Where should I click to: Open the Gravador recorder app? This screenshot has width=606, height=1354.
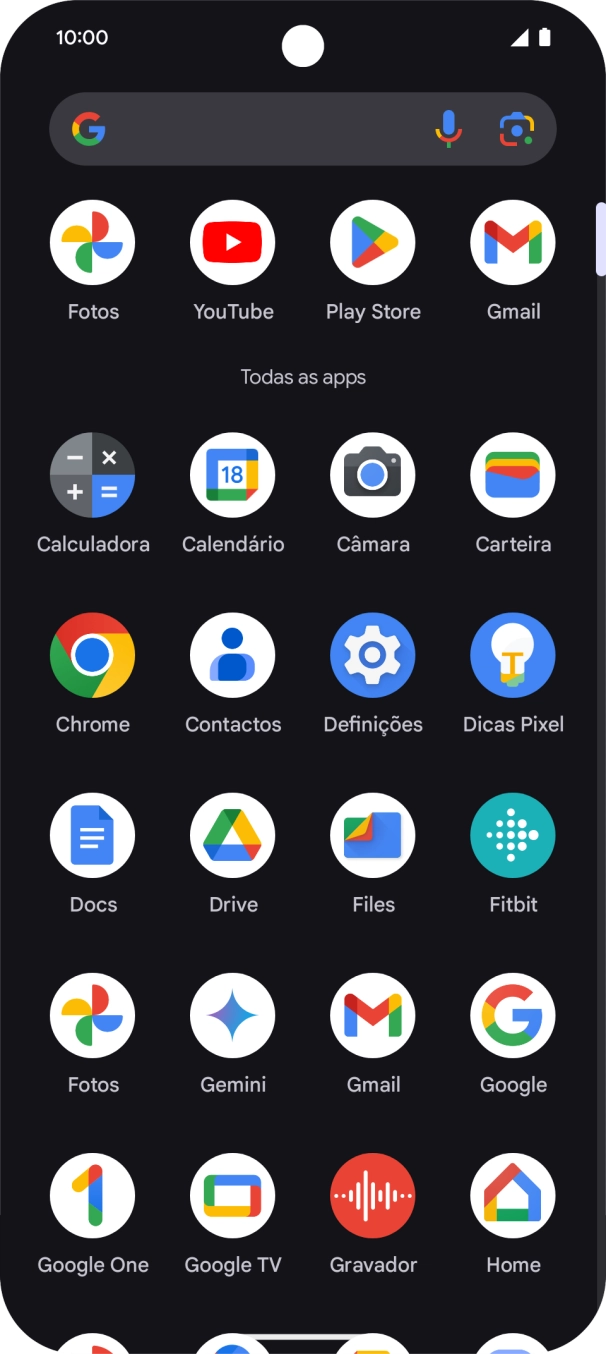click(x=373, y=1195)
